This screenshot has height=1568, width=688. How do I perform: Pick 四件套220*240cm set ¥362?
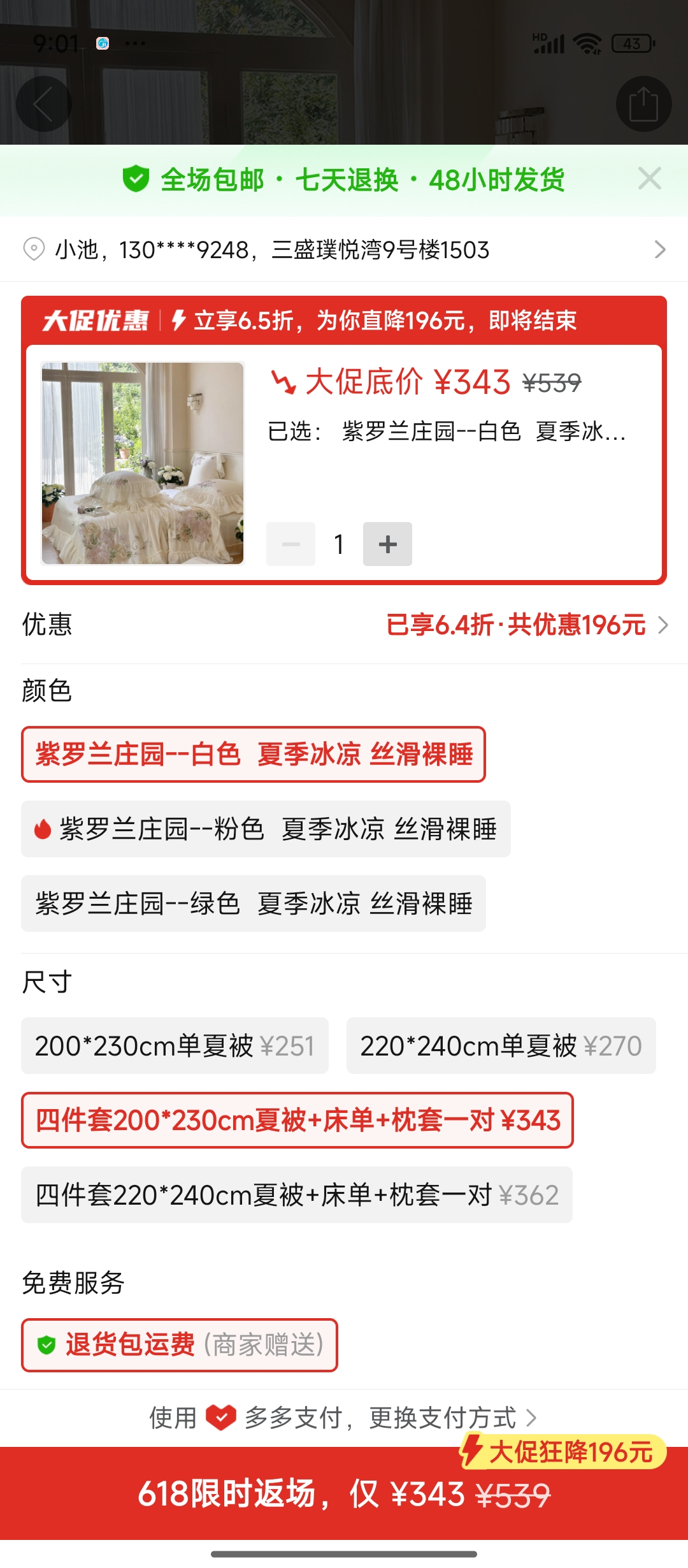click(x=297, y=1195)
